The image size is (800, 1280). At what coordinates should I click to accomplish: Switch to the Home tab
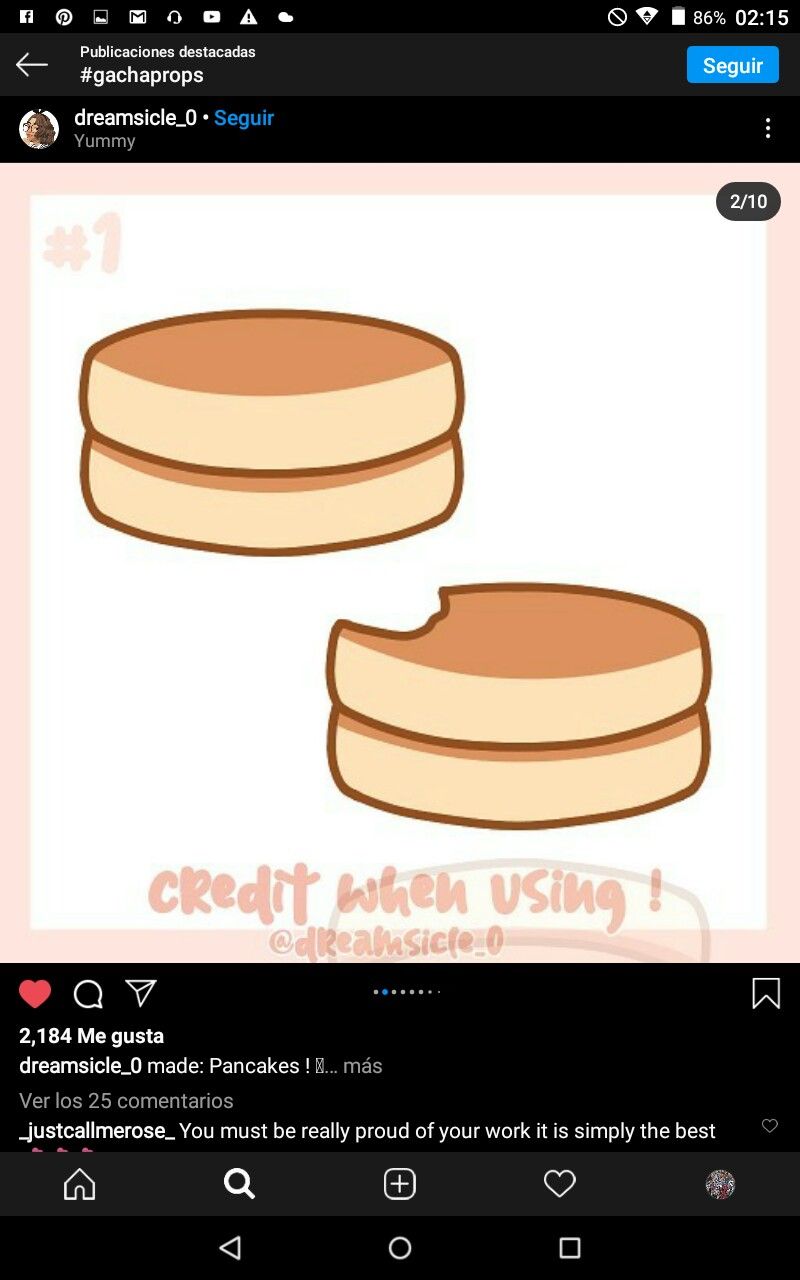point(80,1184)
